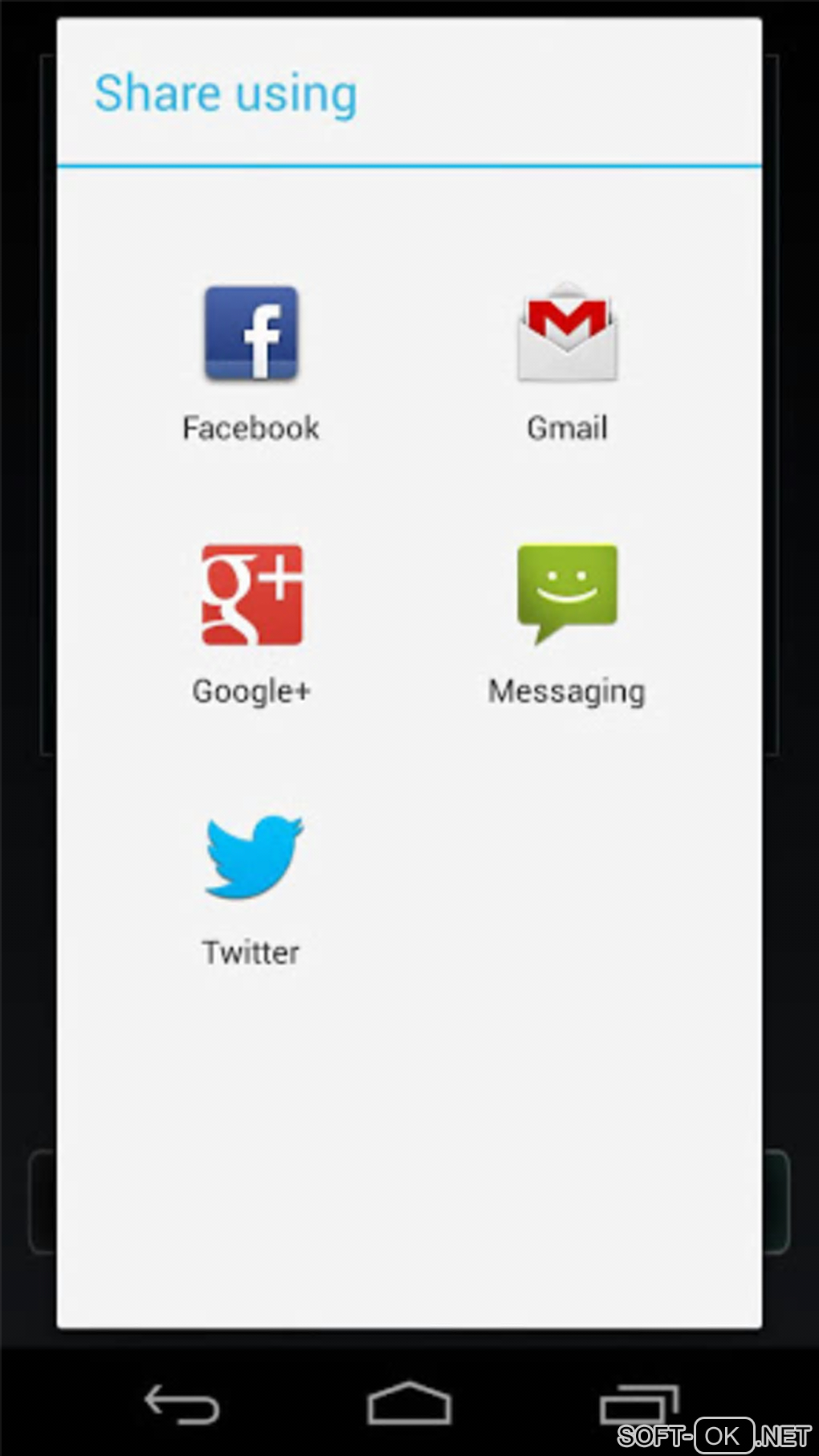
Task: Share via Messaging app
Action: pyautogui.click(x=567, y=622)
